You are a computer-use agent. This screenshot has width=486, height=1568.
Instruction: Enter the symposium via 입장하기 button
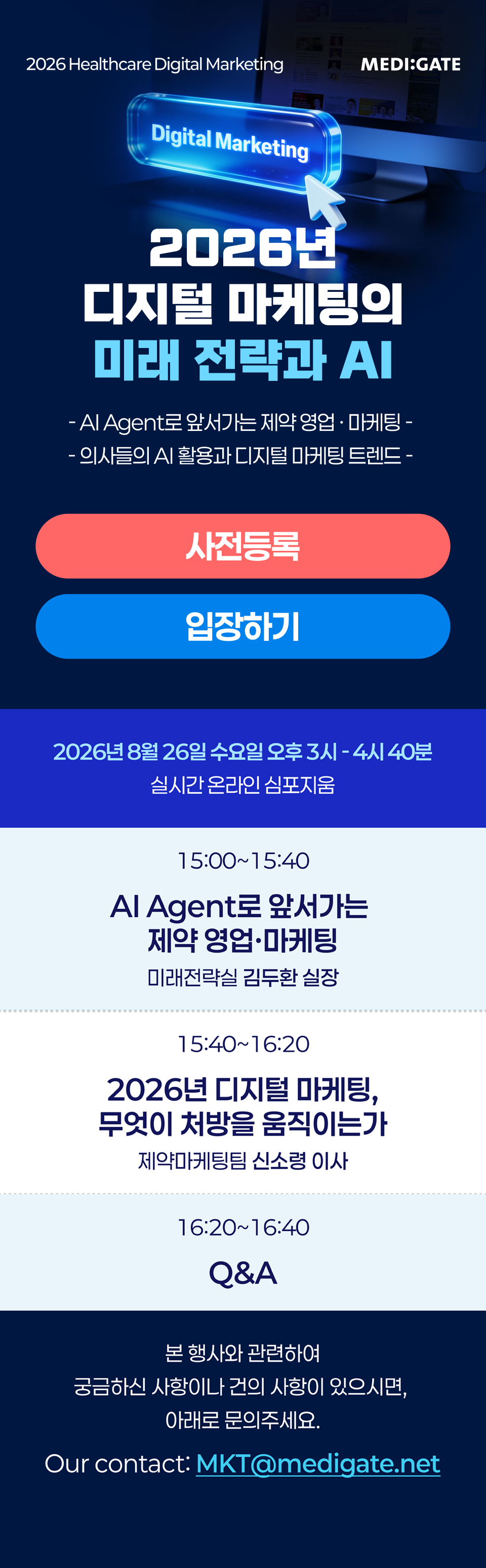(243, 626)
